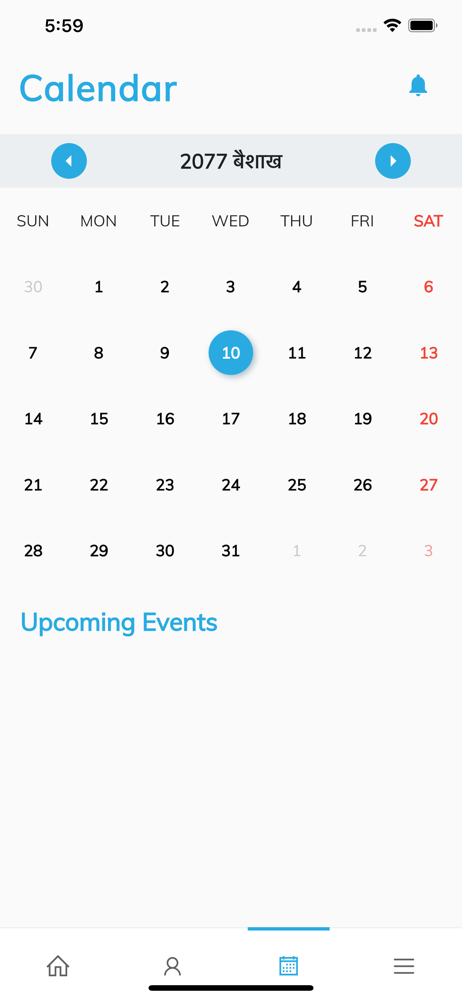Select date 1 of Baisakh
Image resolution: width=462 pixels, height=1000 pixels.
pyautogui.click(x=99, y=287)
